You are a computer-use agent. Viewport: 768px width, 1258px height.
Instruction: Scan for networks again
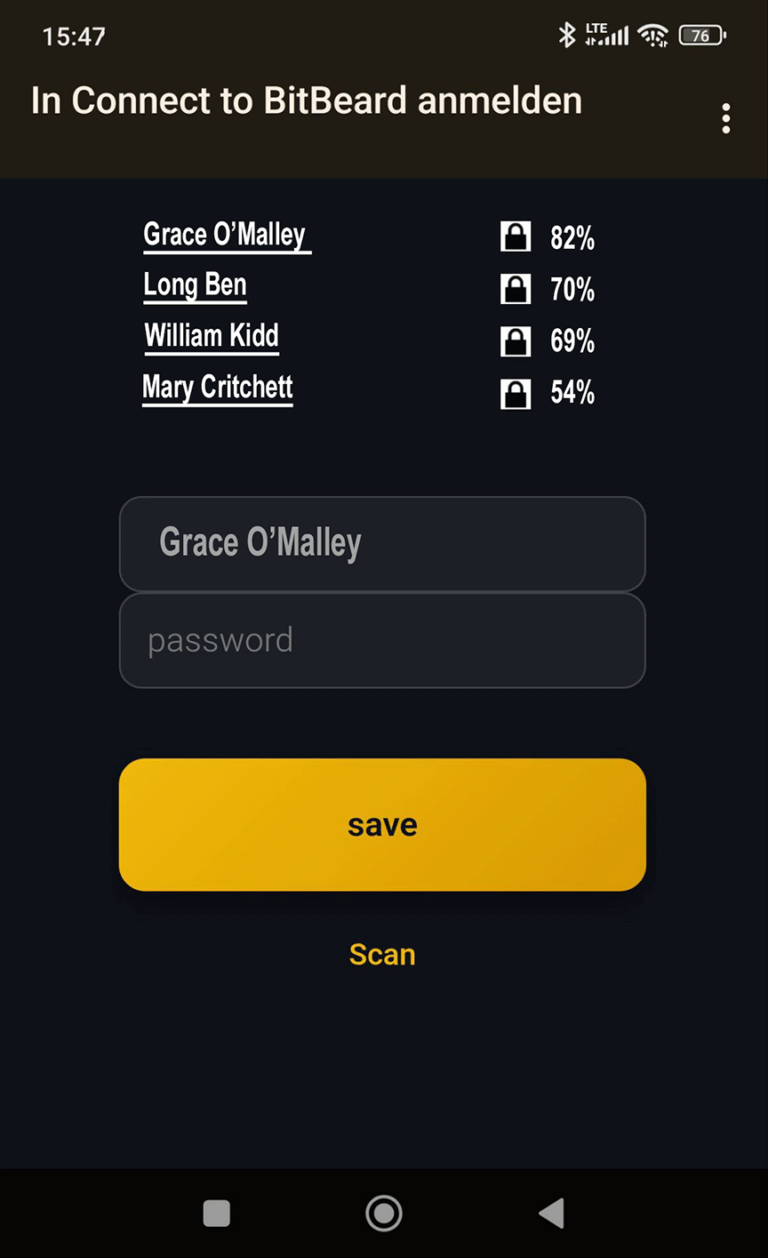pos(382,955)
